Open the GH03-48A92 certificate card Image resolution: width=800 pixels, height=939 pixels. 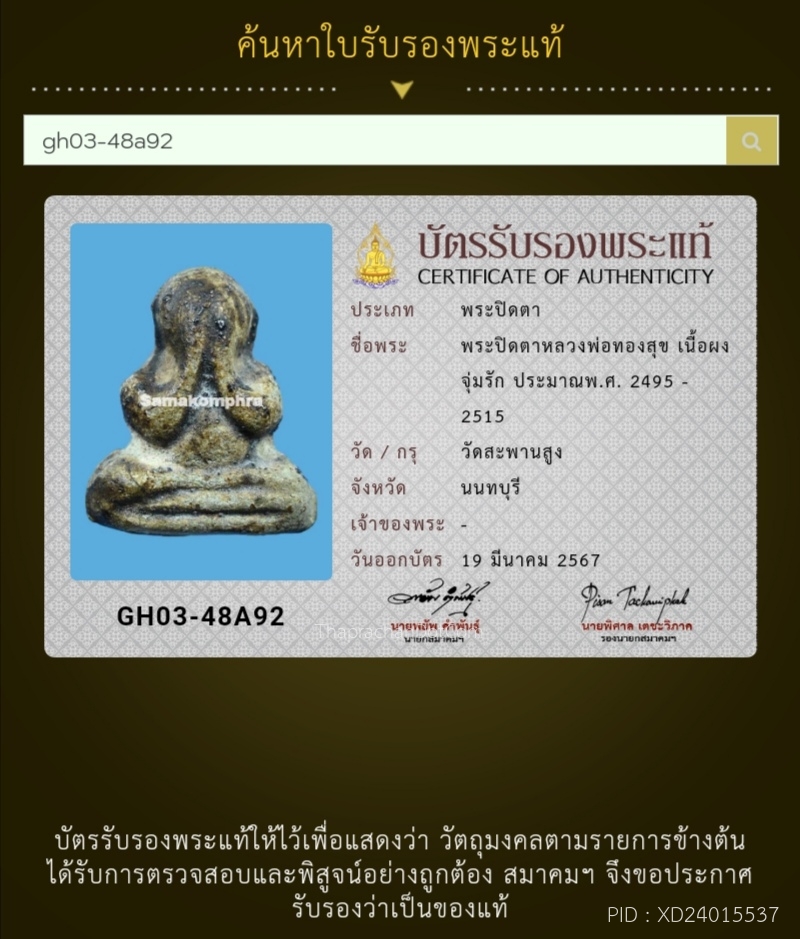click(400, 426)
